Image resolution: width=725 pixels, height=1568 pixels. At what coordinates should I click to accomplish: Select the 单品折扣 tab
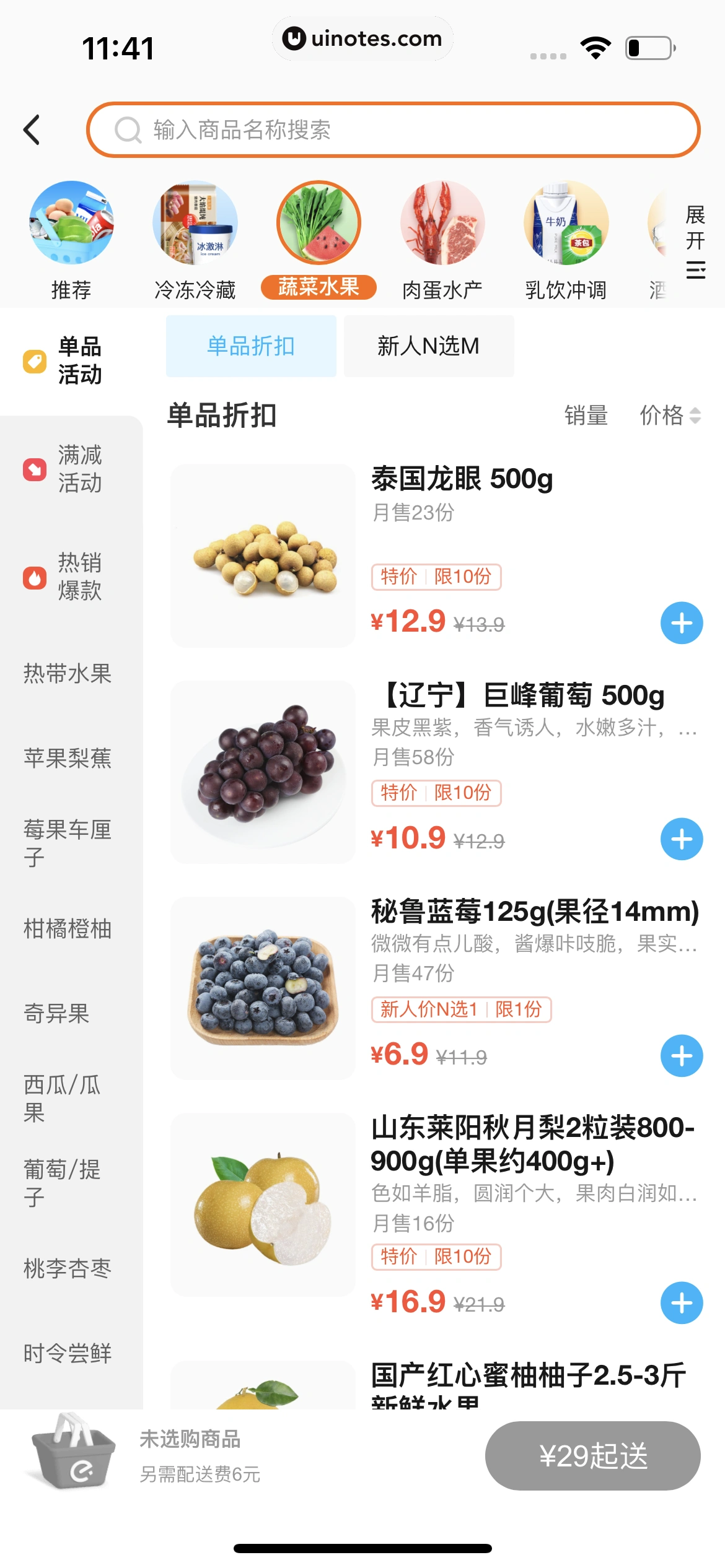(x=250, y=346)
